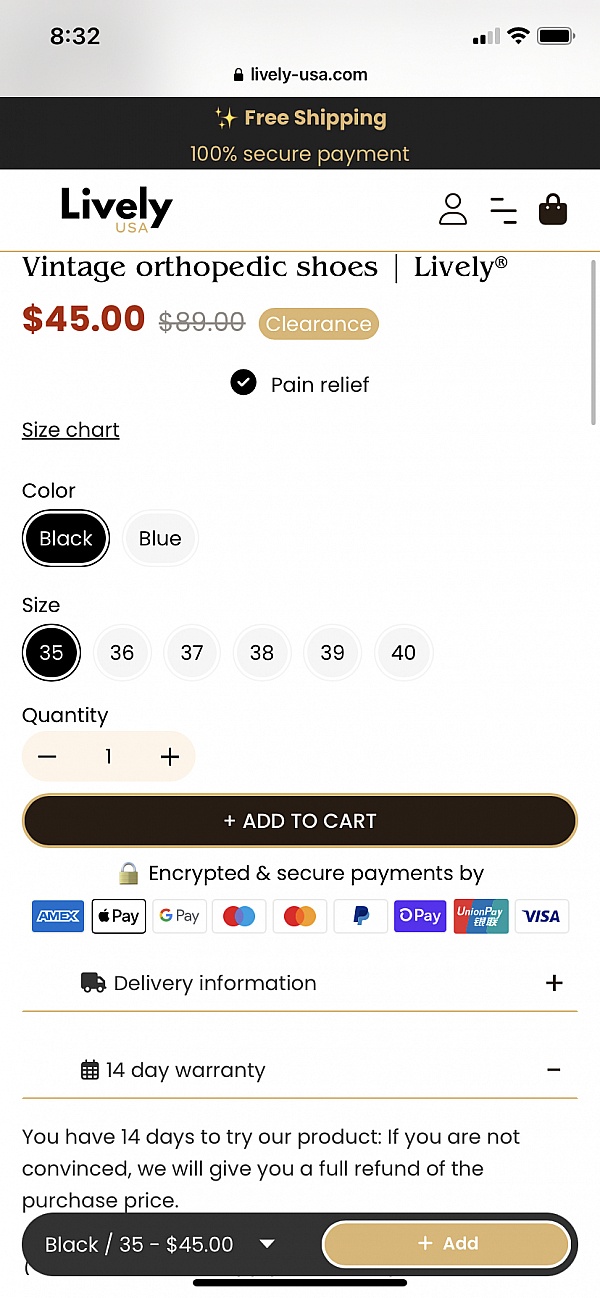Image resolution: width=600 pixels, height=1298 pixels.
Task: Open the shopping bag cart
Action: (x=553, y=209)
